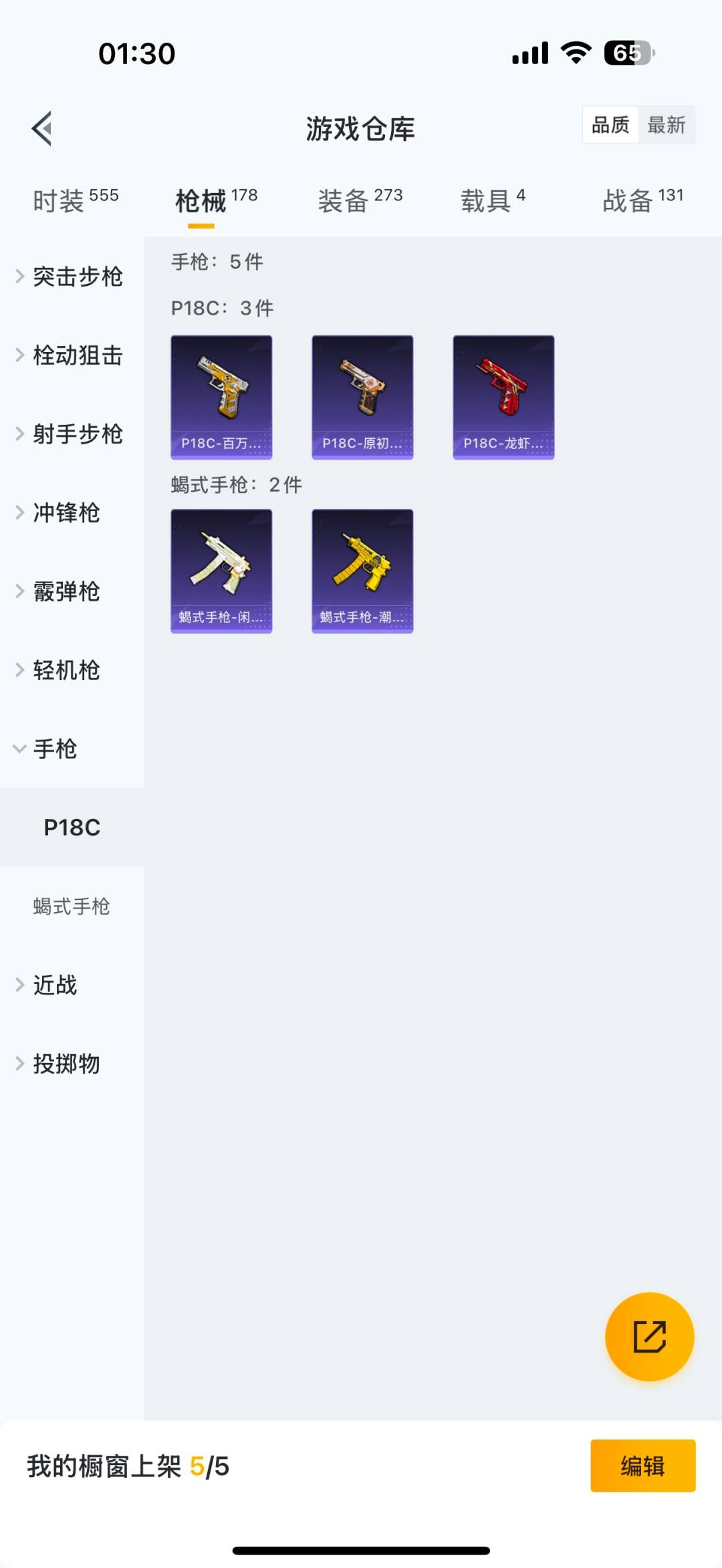The width and height of the screenshot is (722, 1568).
Task: Expand the 近战 category
Action: (x=55, y=985)
